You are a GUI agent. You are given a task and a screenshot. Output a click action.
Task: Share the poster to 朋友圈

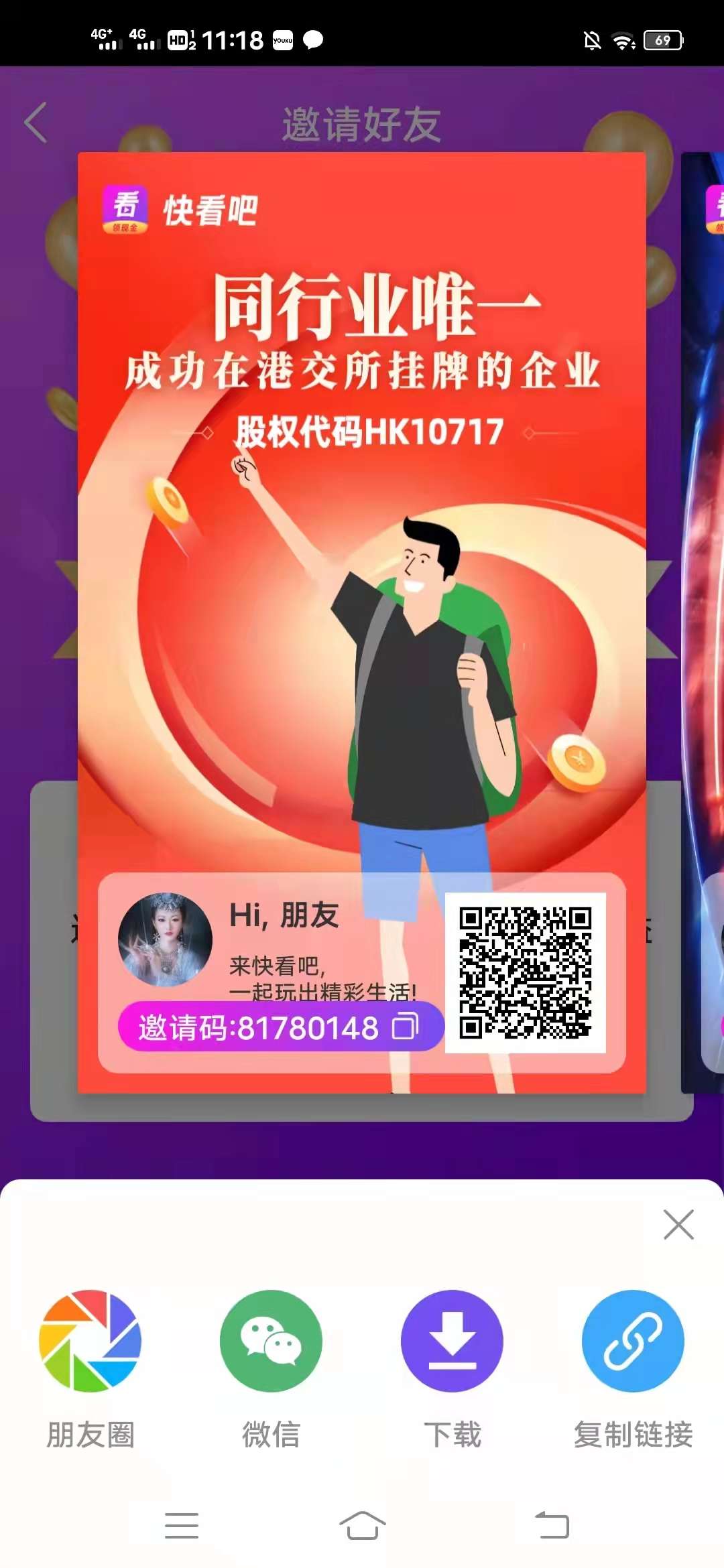tap(90, 1341)
